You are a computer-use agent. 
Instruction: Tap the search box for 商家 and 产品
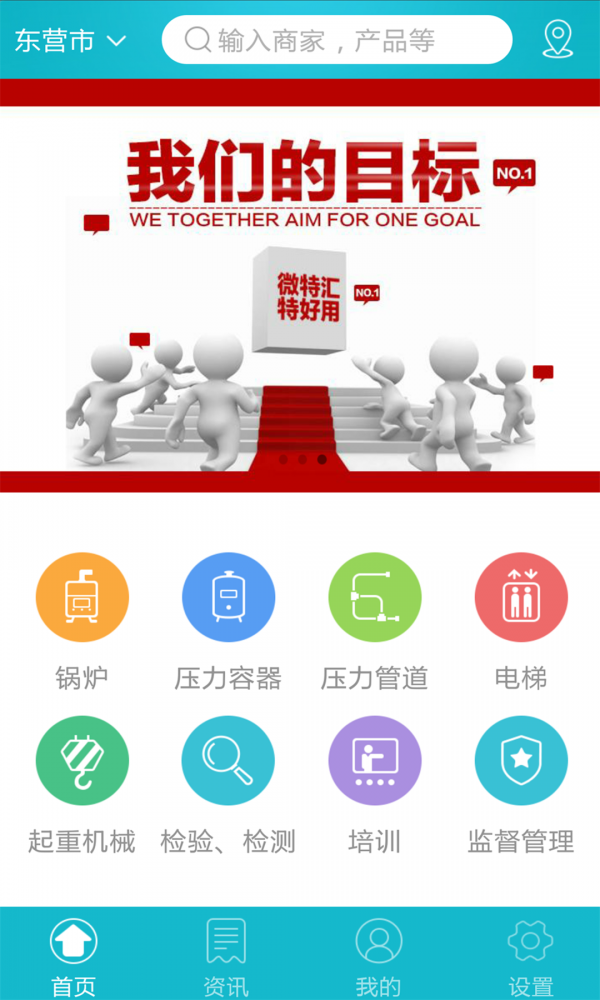(x=337, y=40)
